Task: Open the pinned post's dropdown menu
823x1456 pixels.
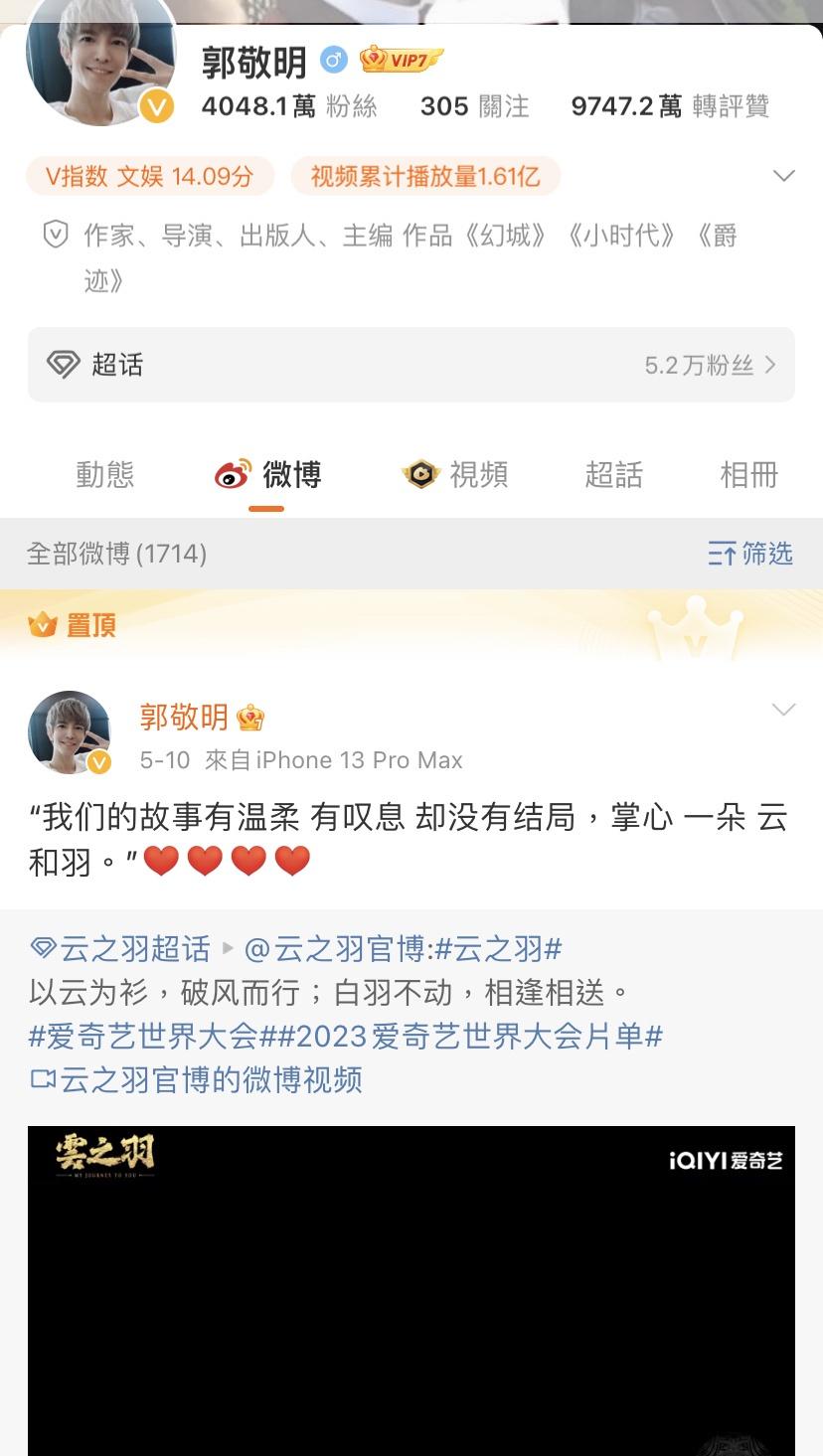Action: click(x=783, y=710)
